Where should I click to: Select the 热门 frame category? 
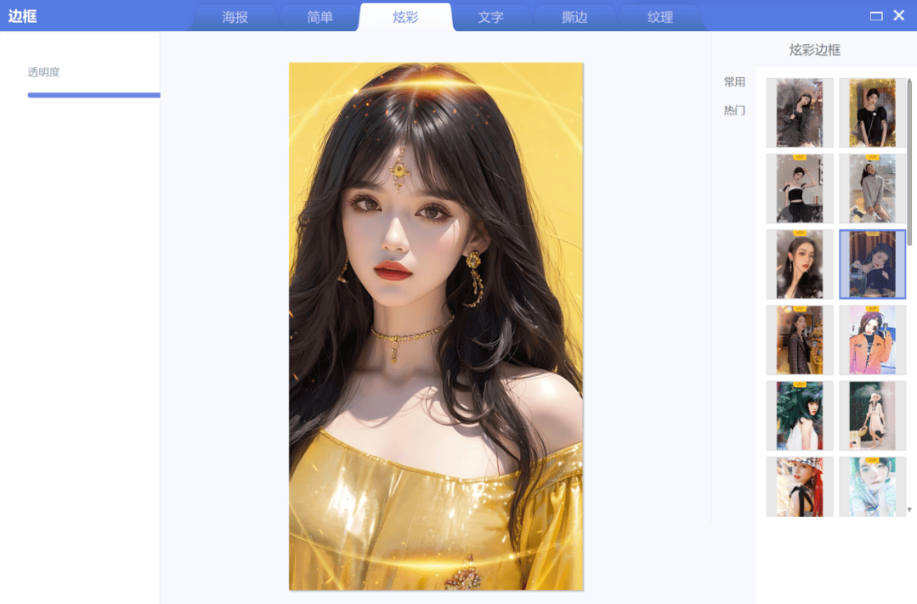pos(735,110)
